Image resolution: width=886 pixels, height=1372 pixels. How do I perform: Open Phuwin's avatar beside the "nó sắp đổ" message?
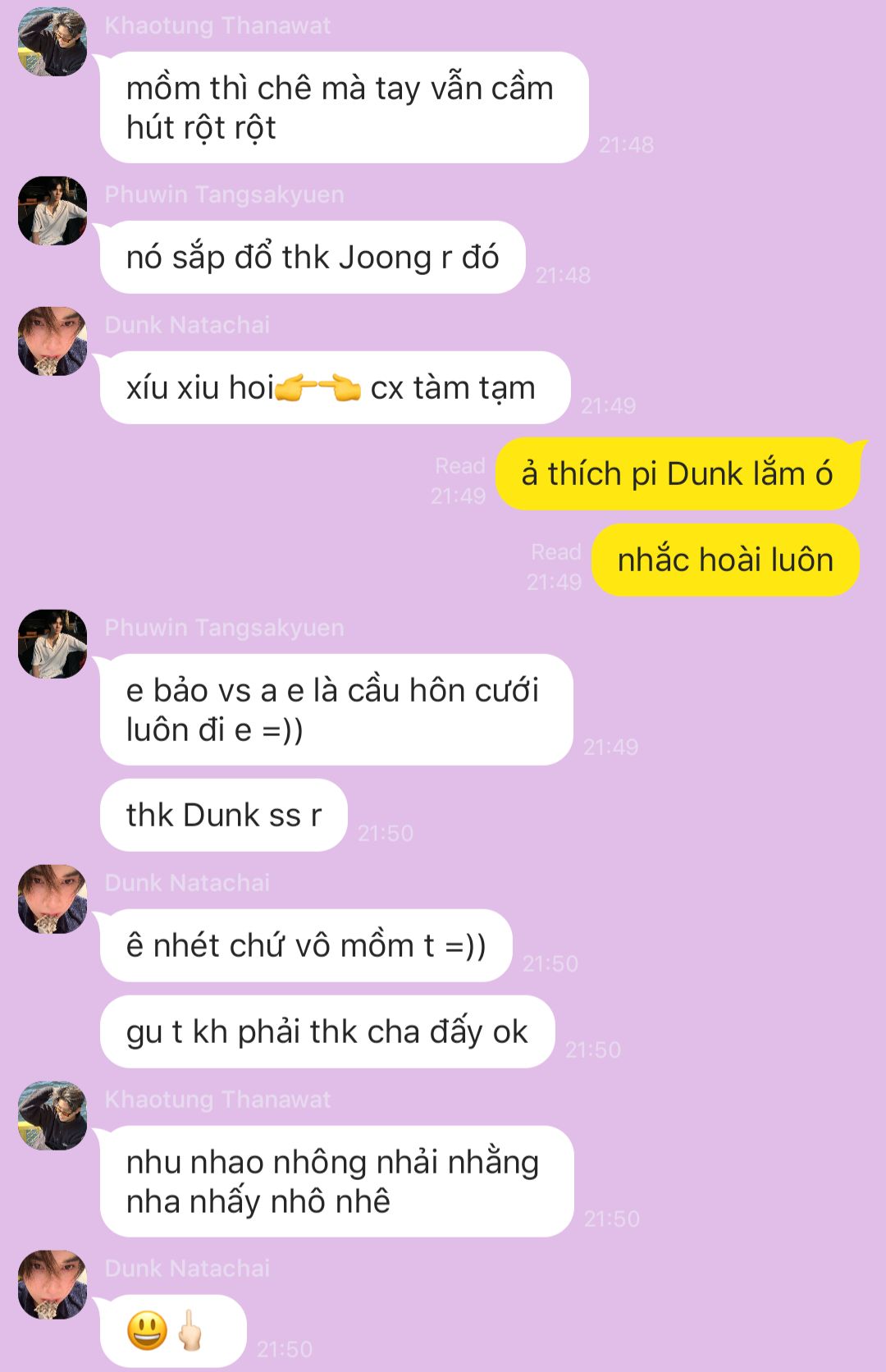(x=53, y=210)
